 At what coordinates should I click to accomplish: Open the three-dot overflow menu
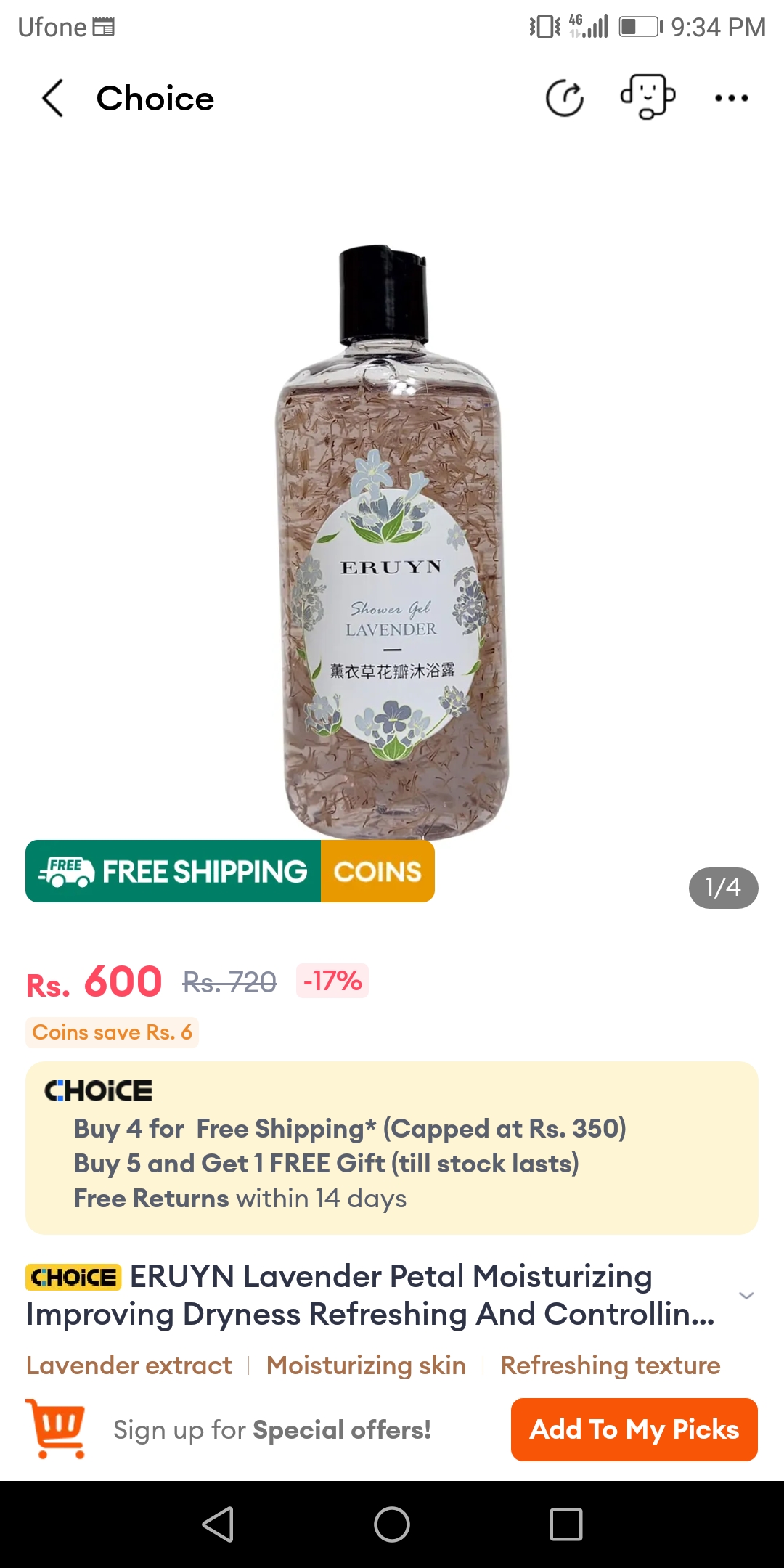(x=731, y=98)
